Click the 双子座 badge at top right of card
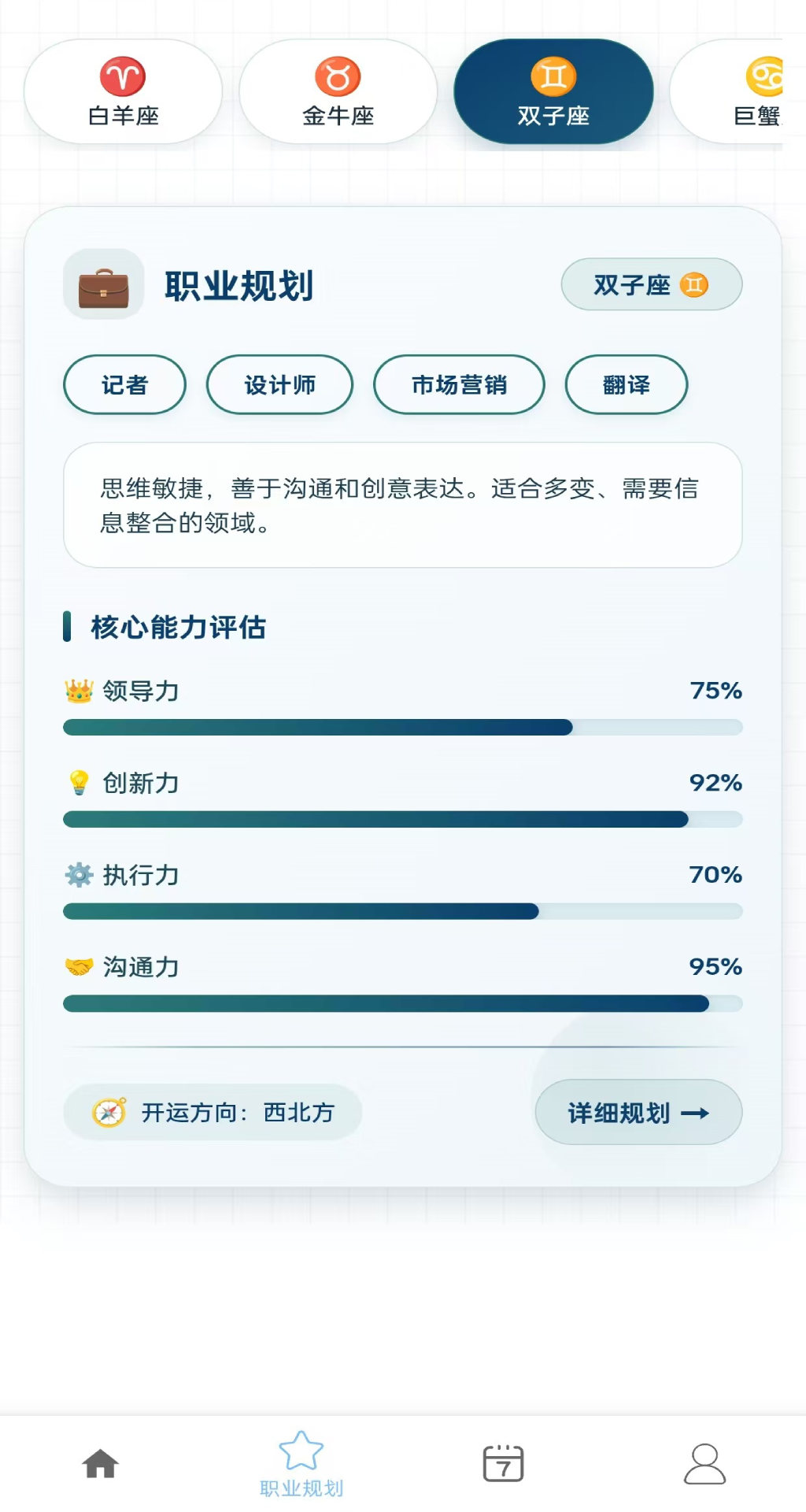Image resolution: width=806 pixels, height=1512 pixels. [x=650, y=285]
